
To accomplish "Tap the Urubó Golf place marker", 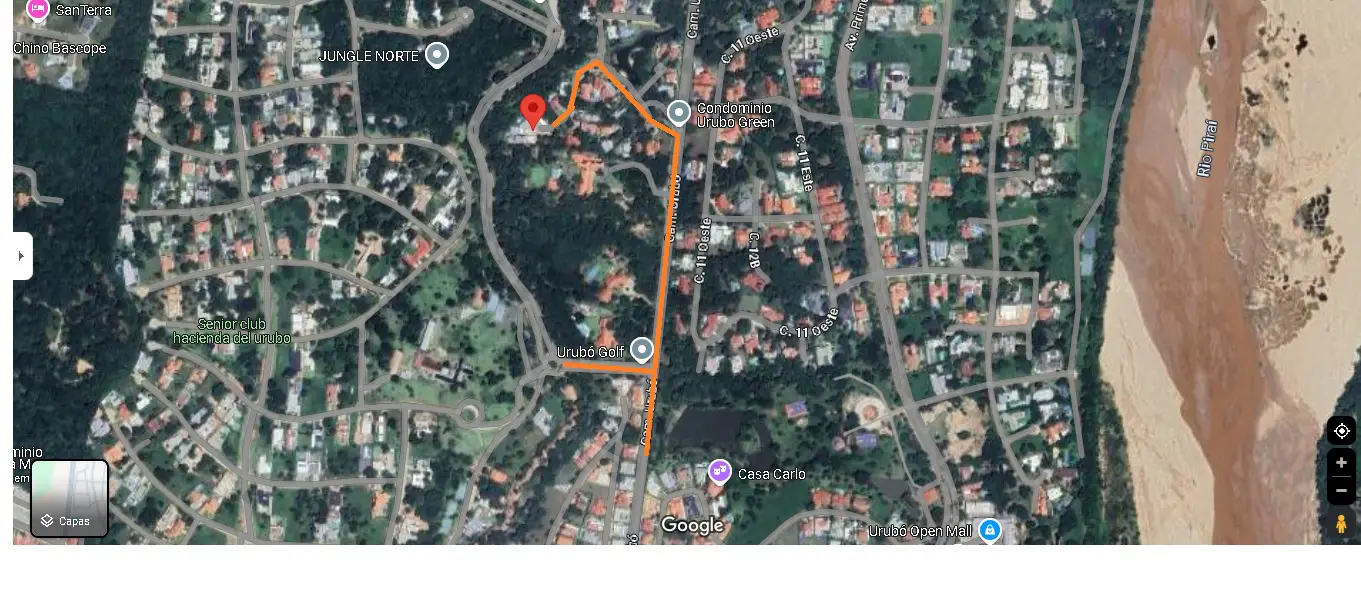I will click(x=642, y=350).
